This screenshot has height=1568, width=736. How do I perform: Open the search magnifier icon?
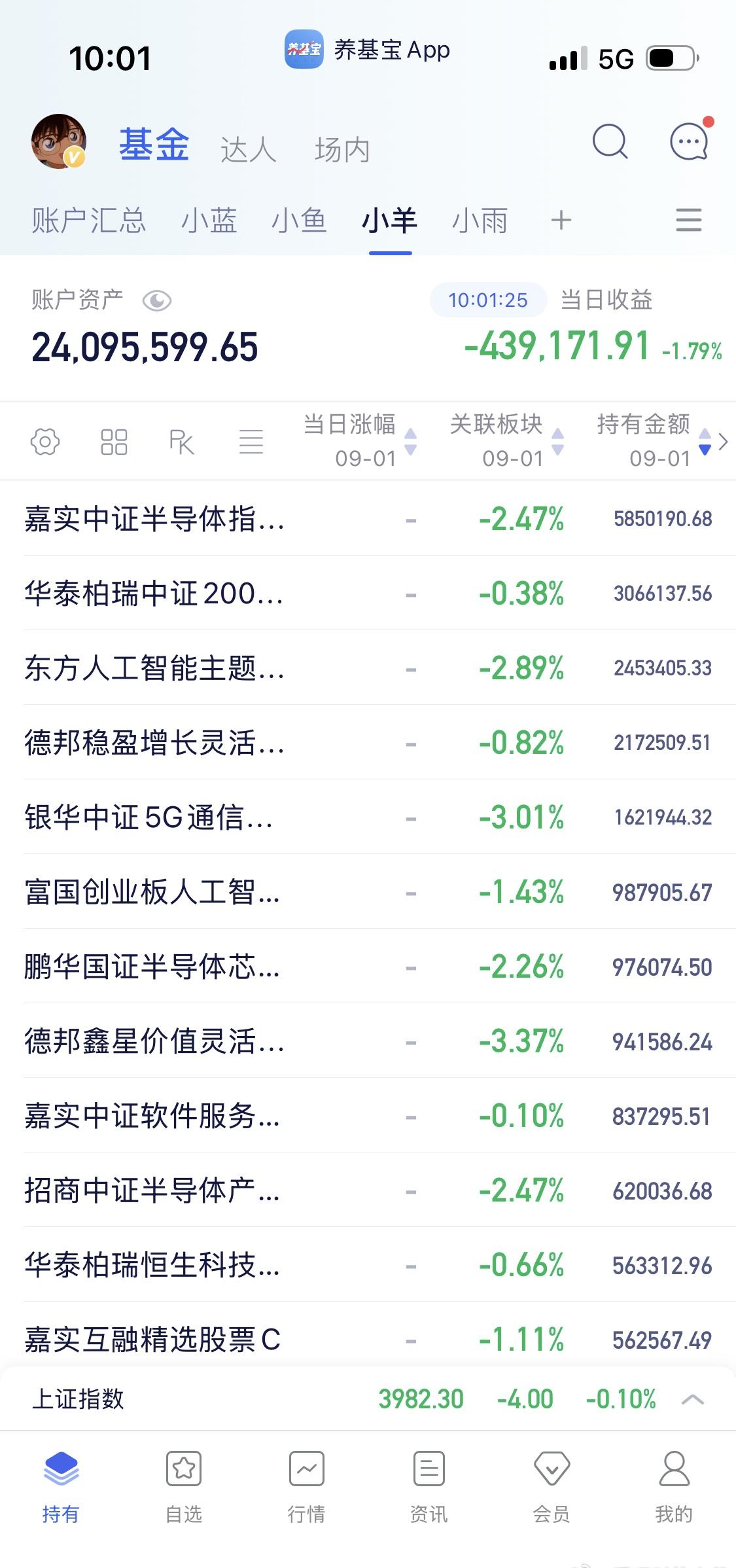[610, 141]
